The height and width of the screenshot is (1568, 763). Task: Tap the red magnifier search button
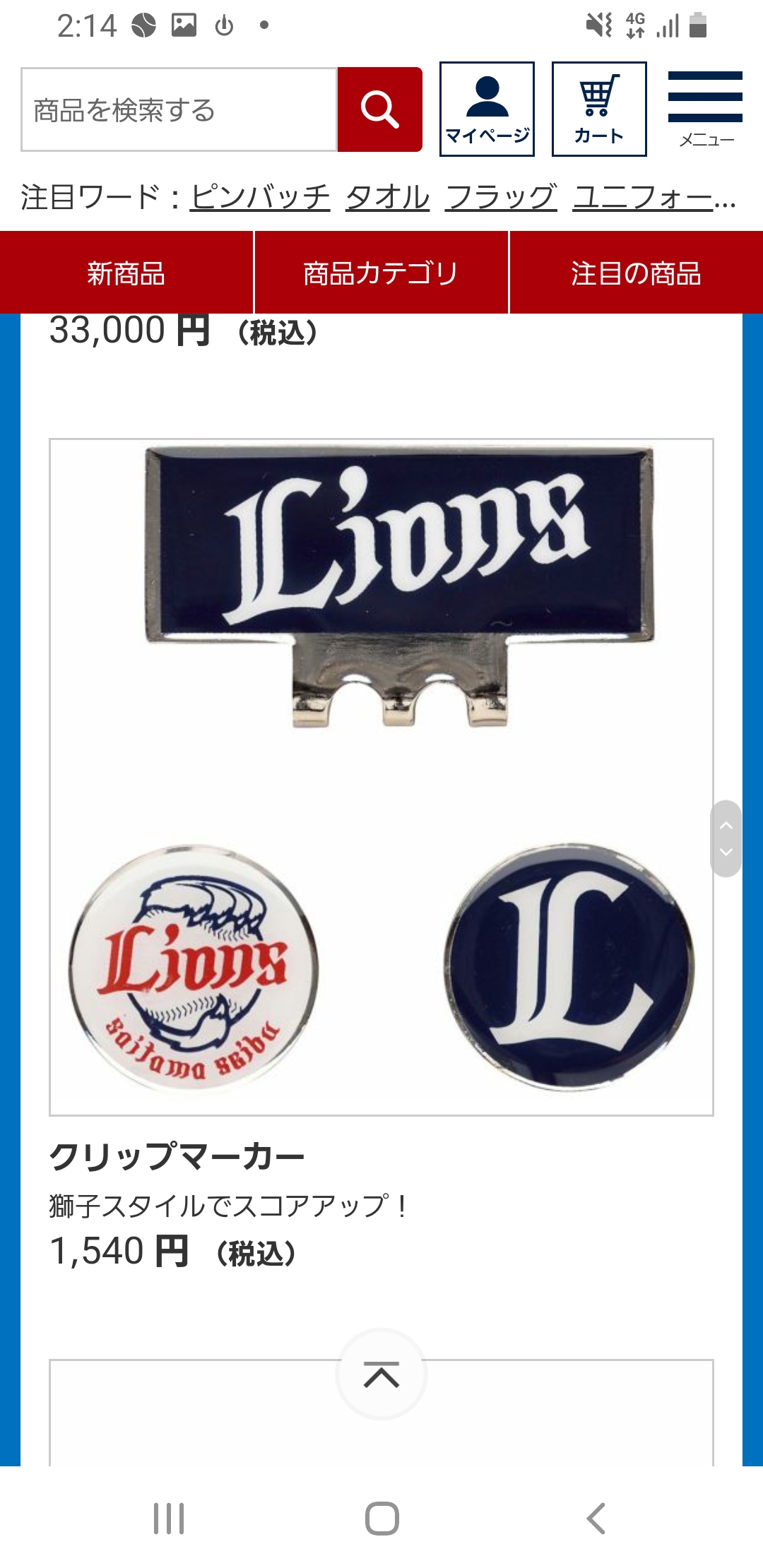[x=380, y=109]
